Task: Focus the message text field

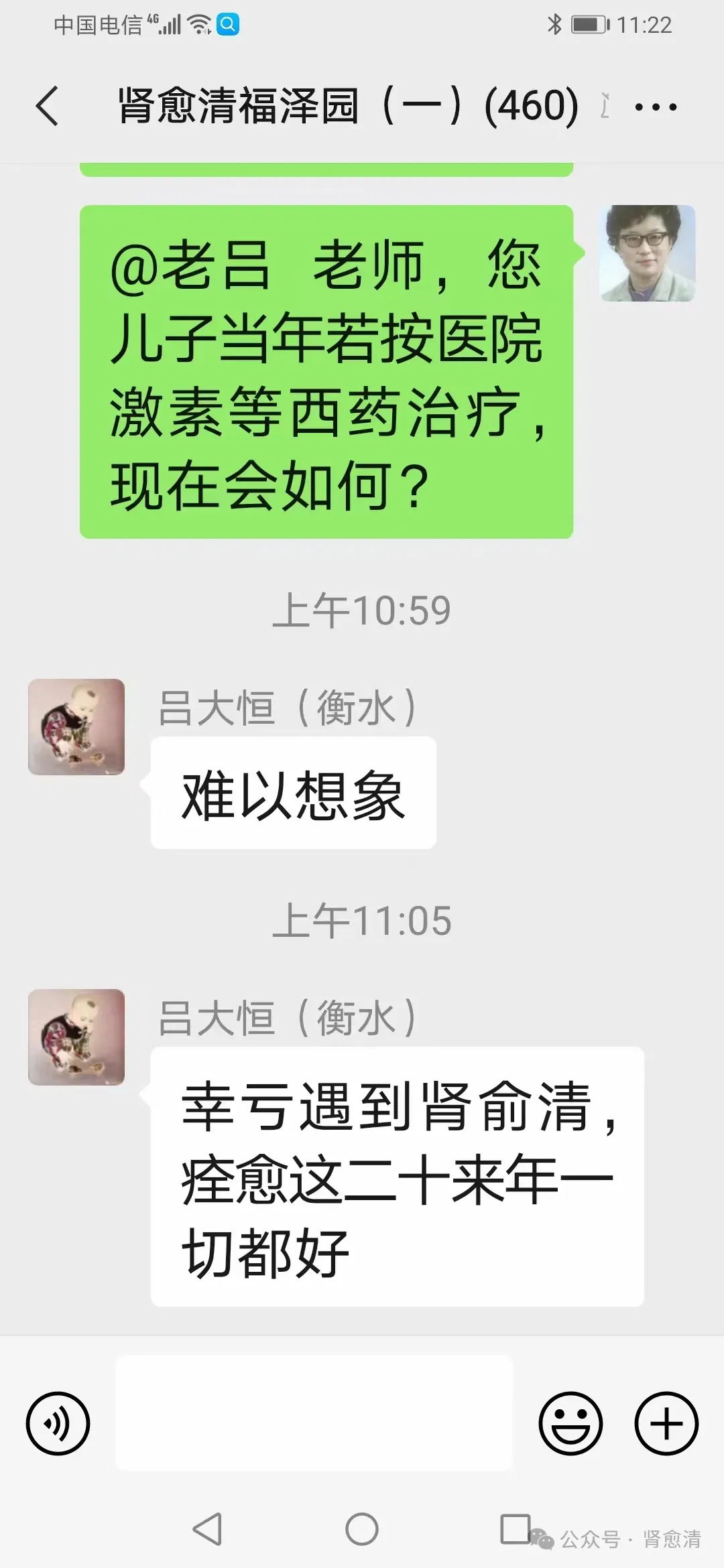Action: click(314, 1413)
